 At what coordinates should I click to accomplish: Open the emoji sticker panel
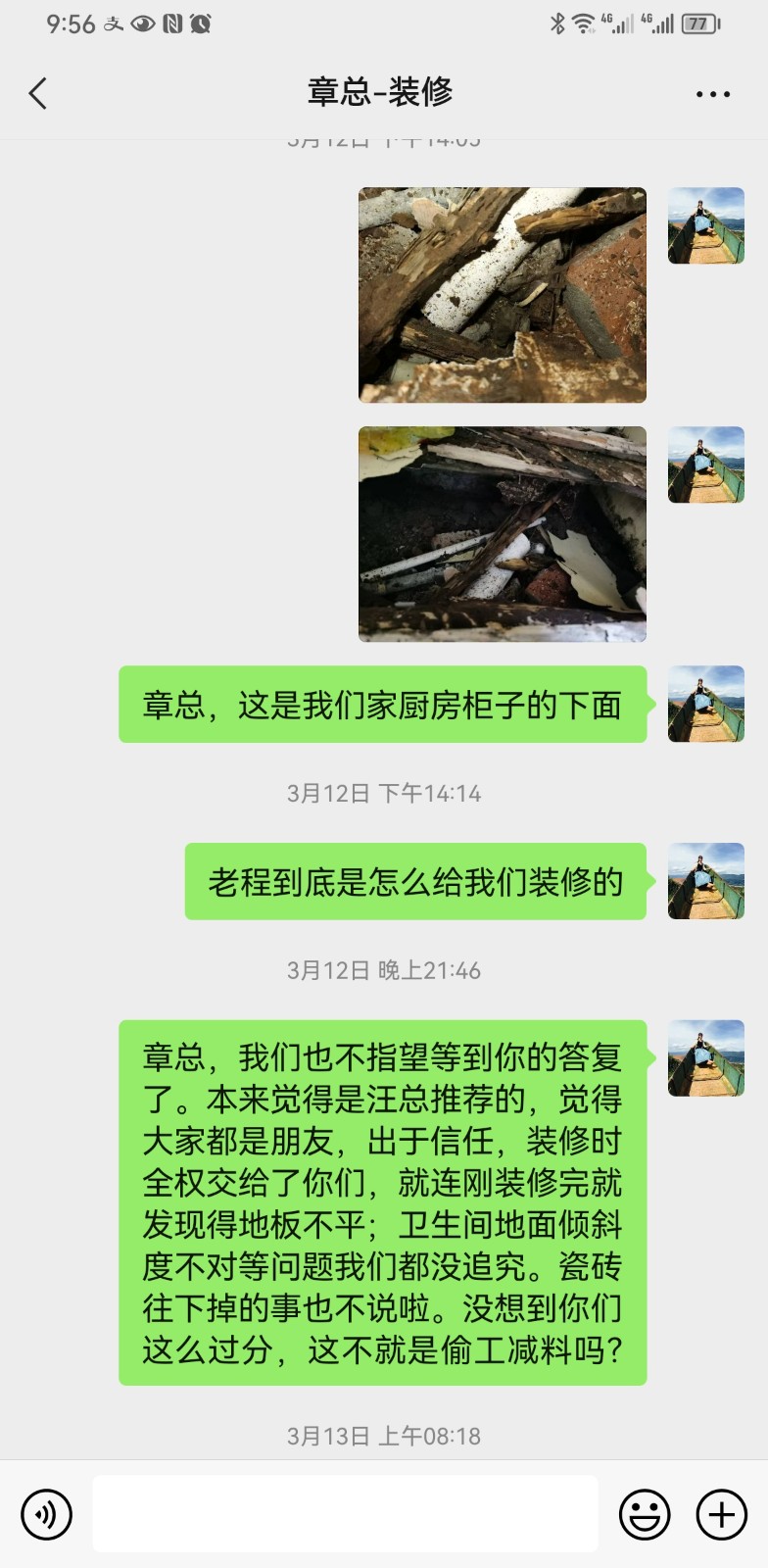click(645, 1514)
